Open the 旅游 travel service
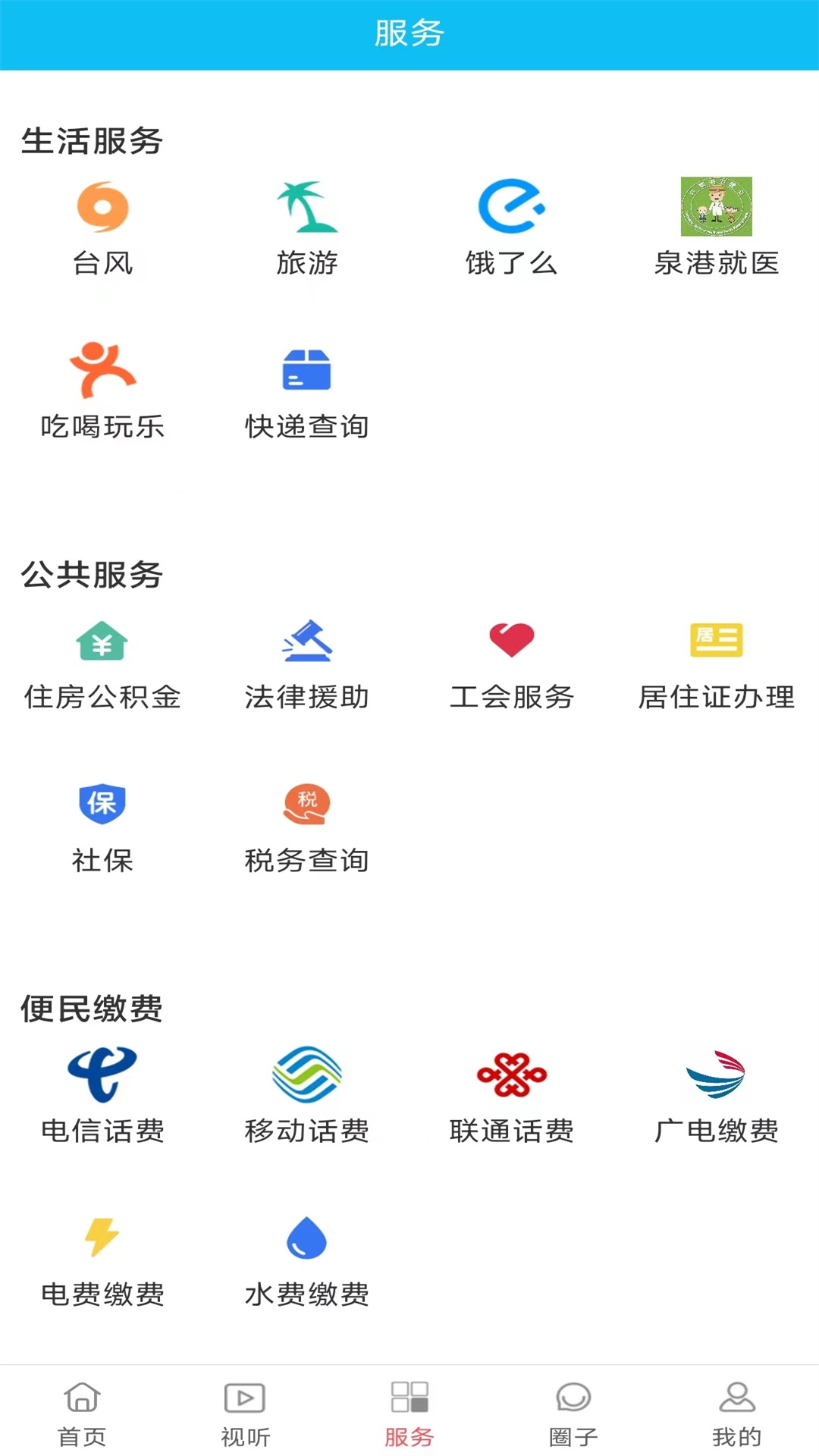 pos(307,227)
